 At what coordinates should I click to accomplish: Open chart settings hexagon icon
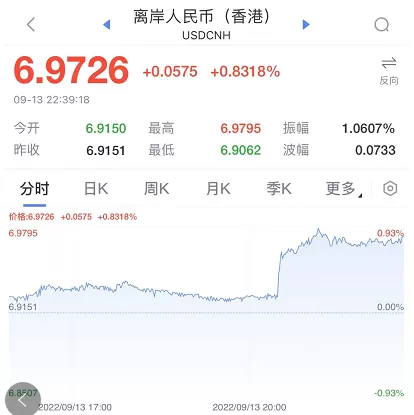[390, 188]
